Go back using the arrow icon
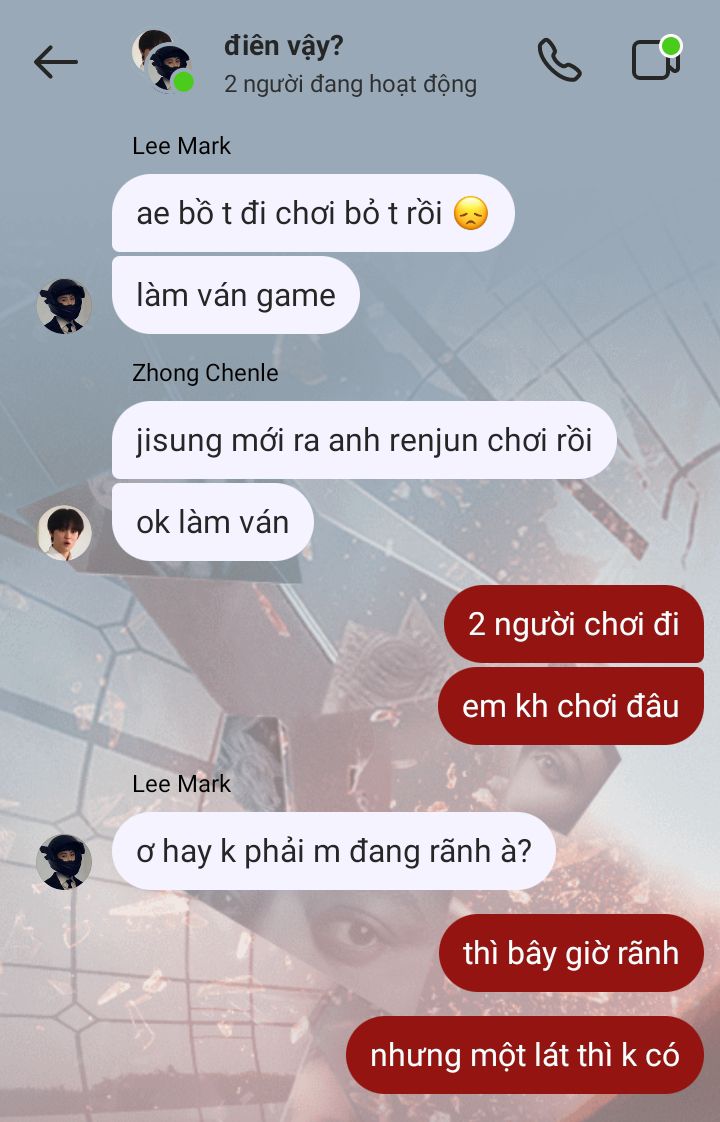The image size is (720, 1122). (55, 62)
